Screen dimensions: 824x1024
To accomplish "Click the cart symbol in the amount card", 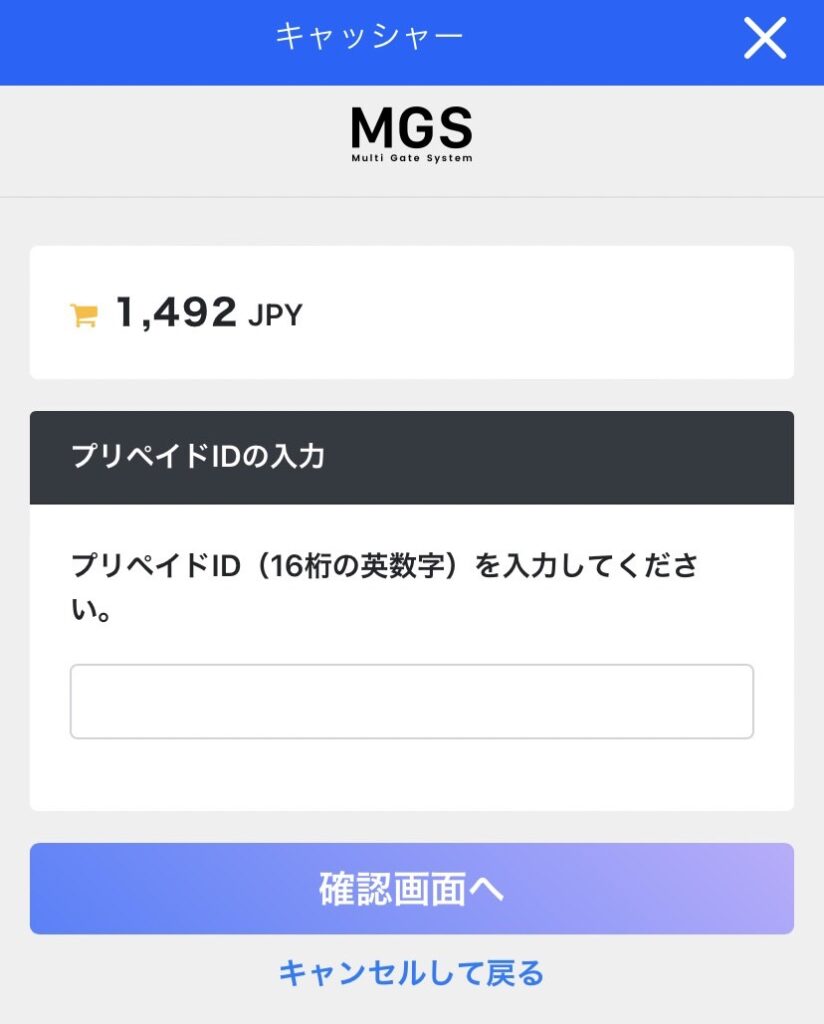I will click(85, 312).
